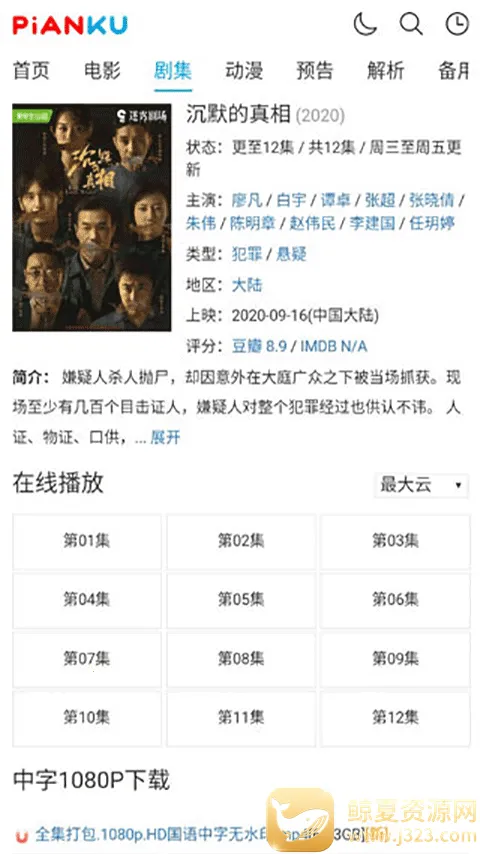View the 豆瓣 8.9 rating link
Image resolution: width=480 pixels, height=854 pixels.
coord(259,346)
